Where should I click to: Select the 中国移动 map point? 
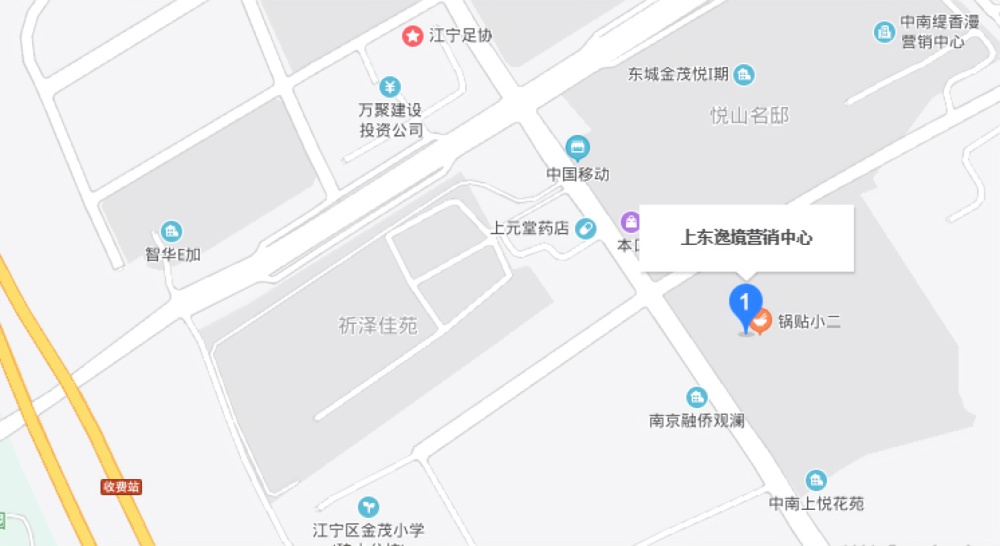coord(577,149)
